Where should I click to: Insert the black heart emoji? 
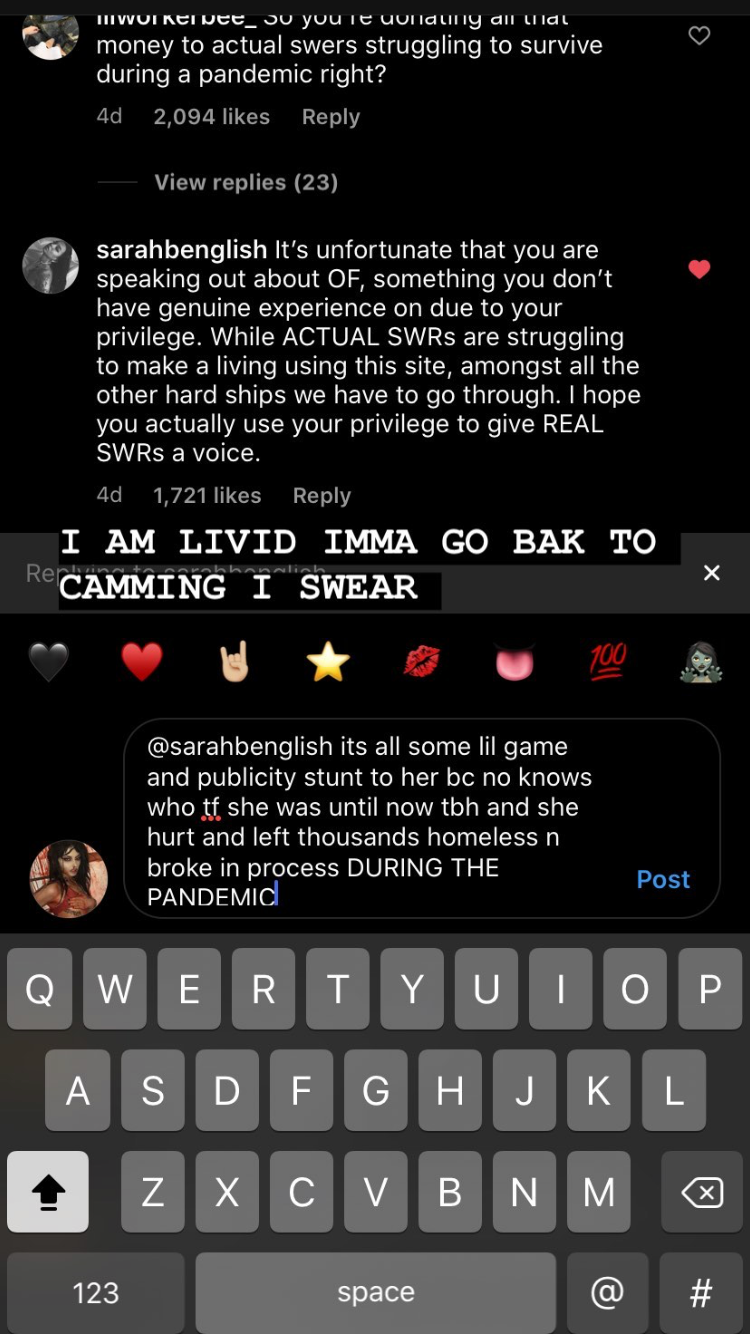(49, 661)
